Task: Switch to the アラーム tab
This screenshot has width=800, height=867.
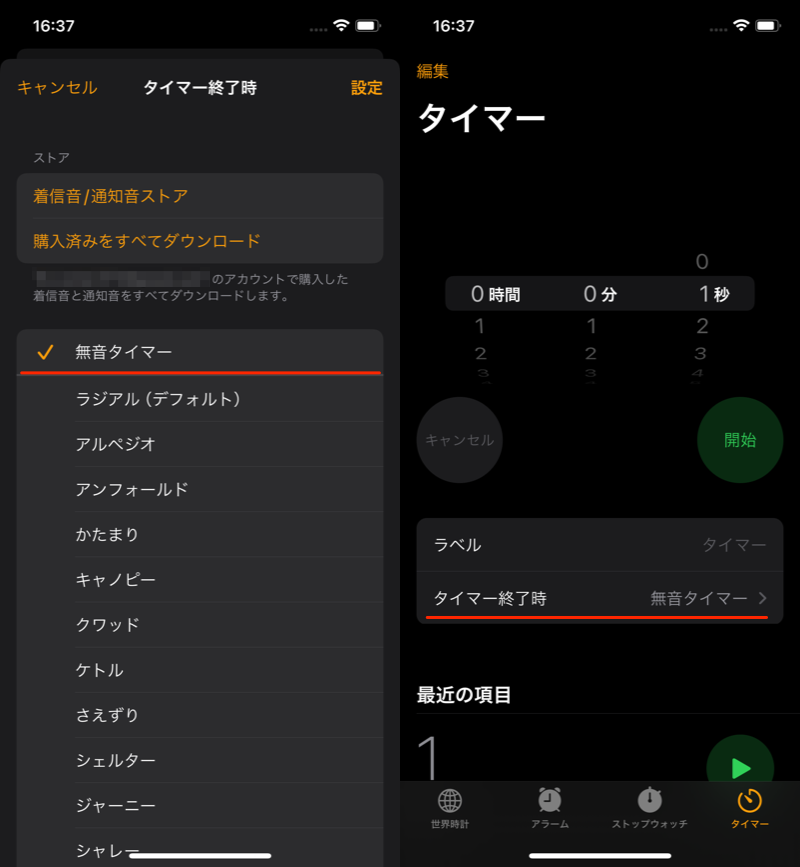Action: (x=550, y=809)
